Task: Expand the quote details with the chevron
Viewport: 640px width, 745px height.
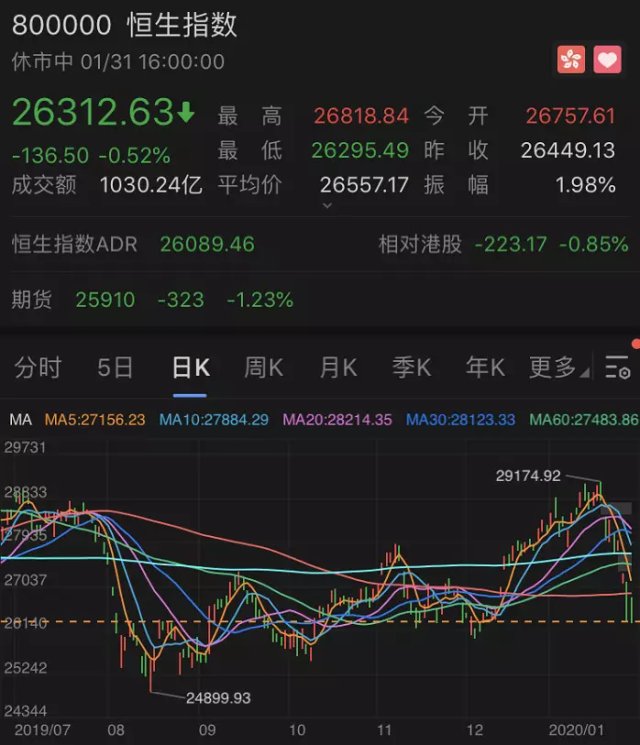Action: point(326,205)
